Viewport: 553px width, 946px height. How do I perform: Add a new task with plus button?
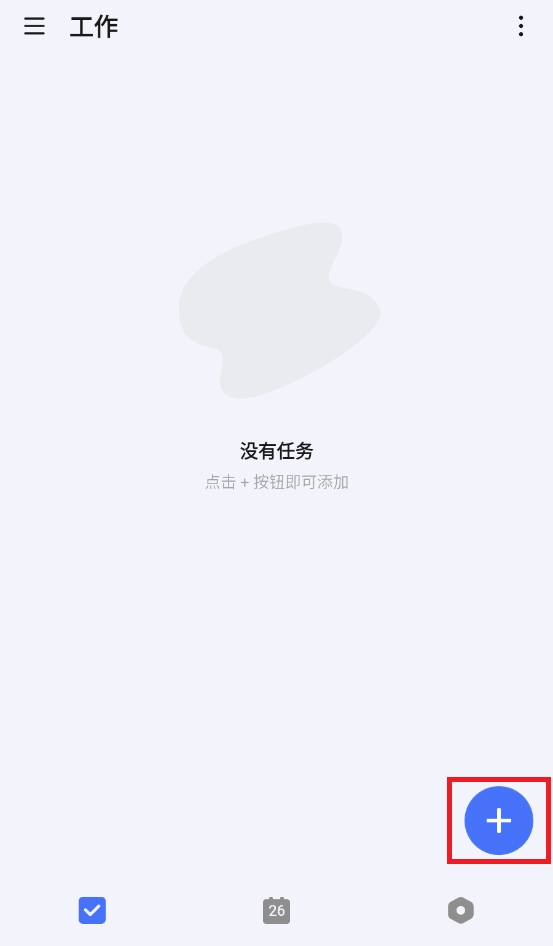point(499,821)
